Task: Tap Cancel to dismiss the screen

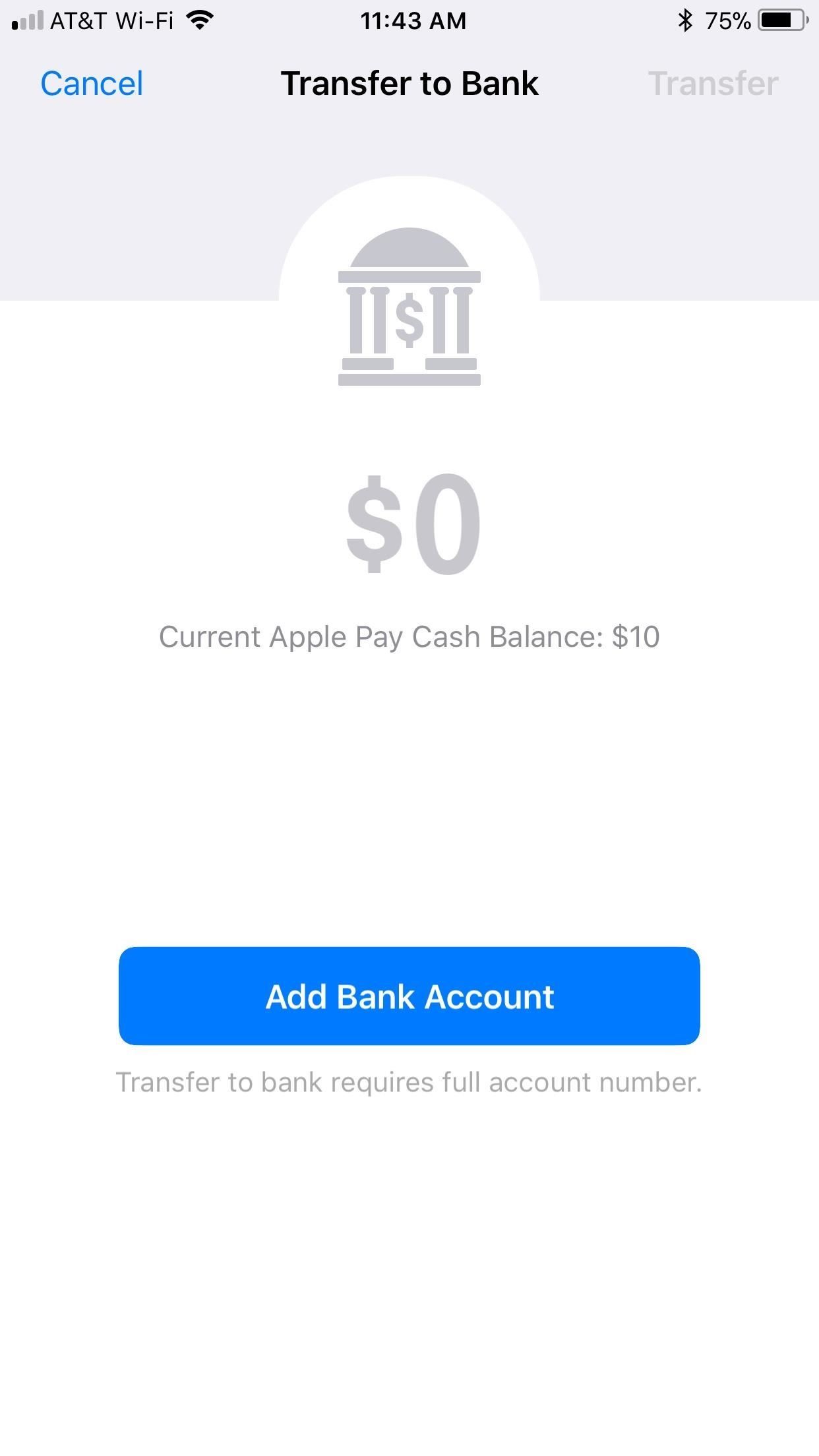Action: tap(92, 83)
